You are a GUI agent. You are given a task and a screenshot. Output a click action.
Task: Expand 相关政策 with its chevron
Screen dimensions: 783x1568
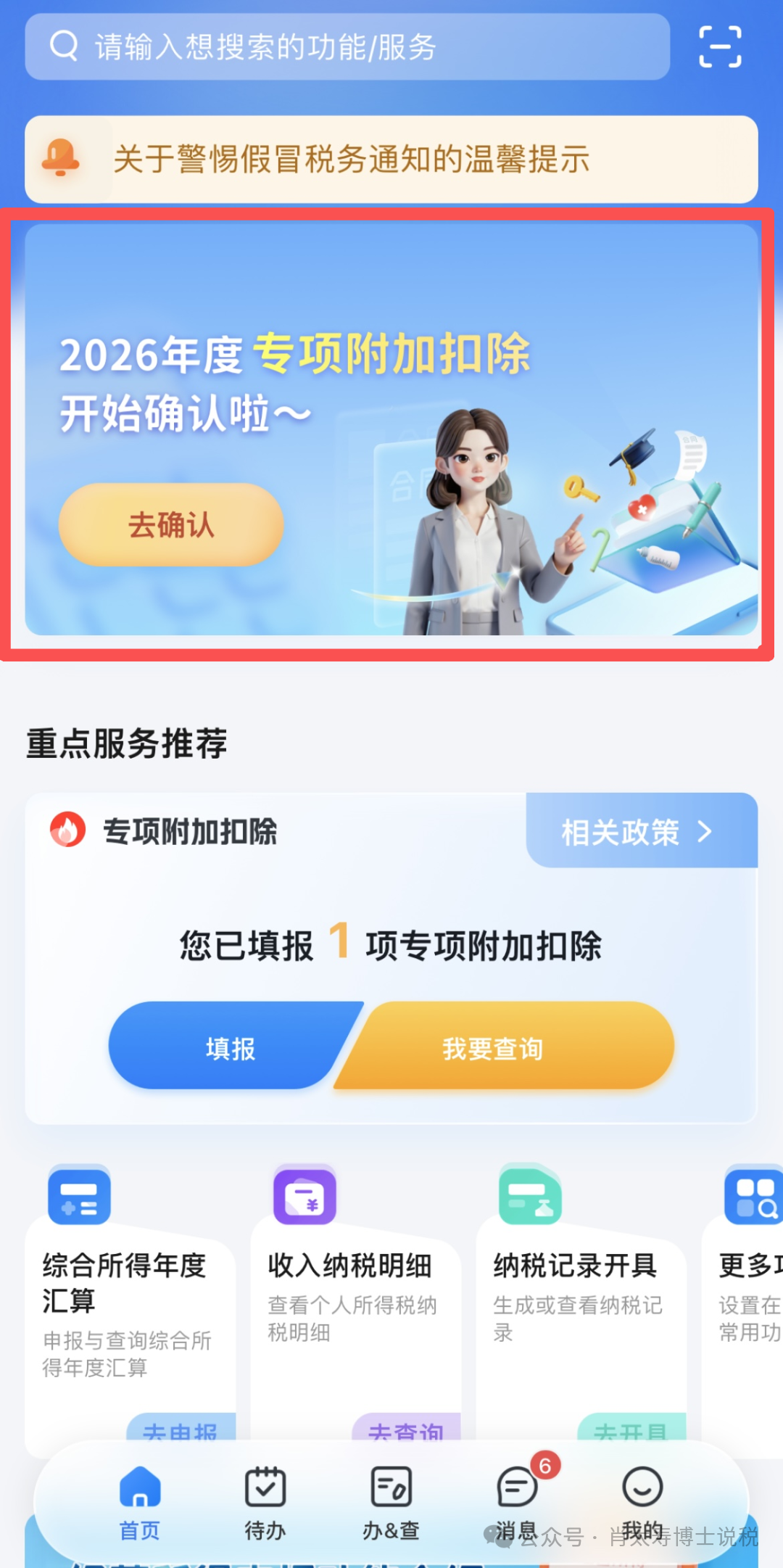pyautogui.click(x=634, y=833)
